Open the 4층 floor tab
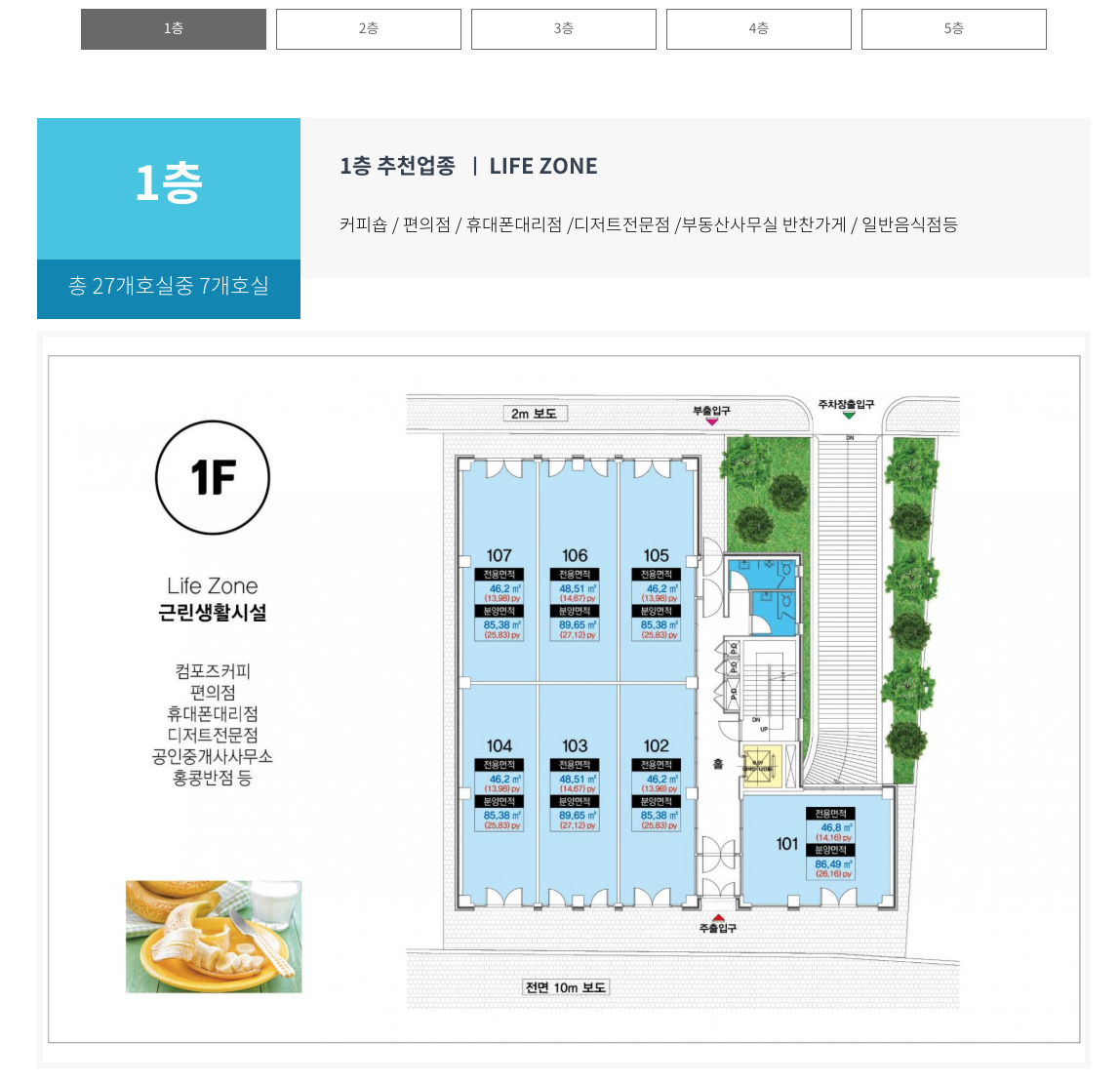Screen dimensions: 1120x1083 pyautogui.click(x=759, y=29)
